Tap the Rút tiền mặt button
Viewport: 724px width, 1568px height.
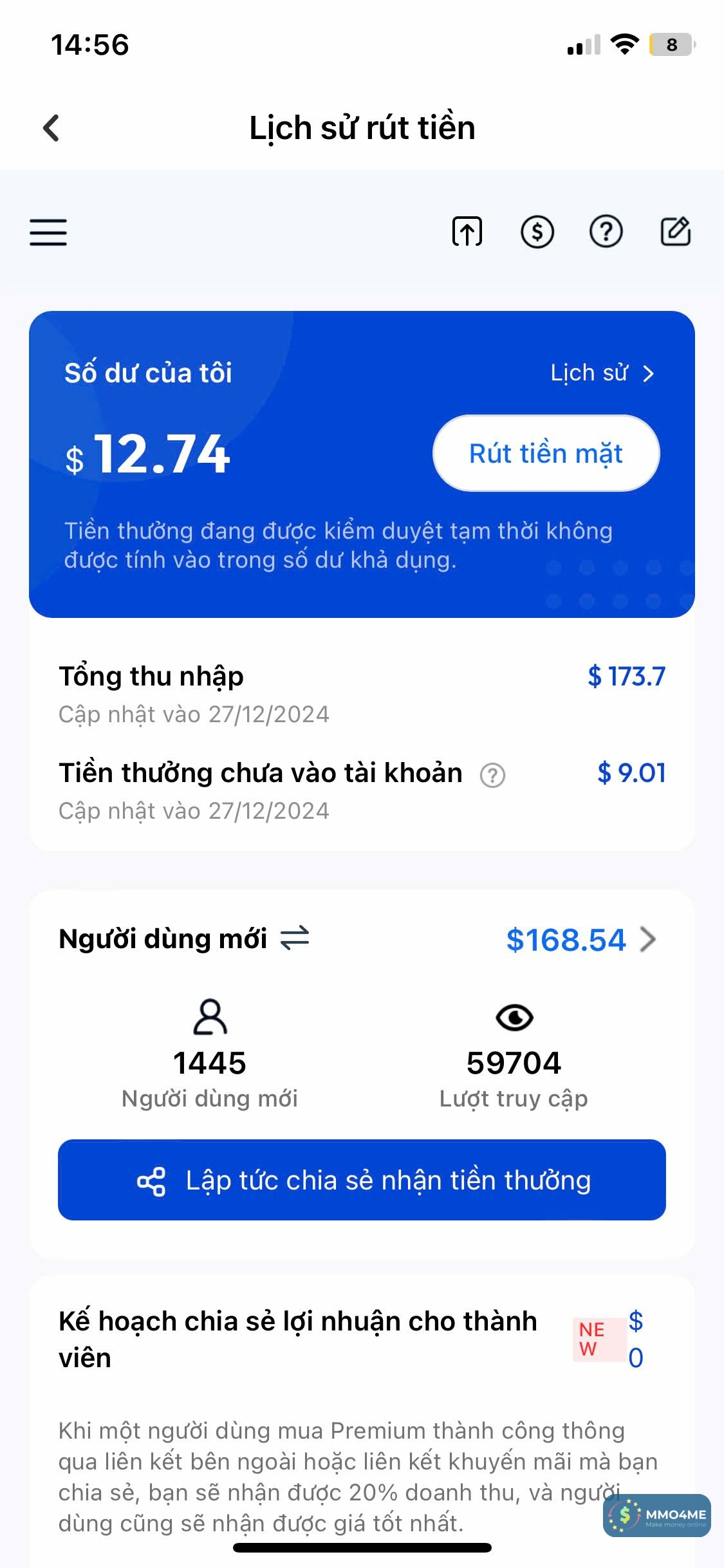tap(546, 453)
